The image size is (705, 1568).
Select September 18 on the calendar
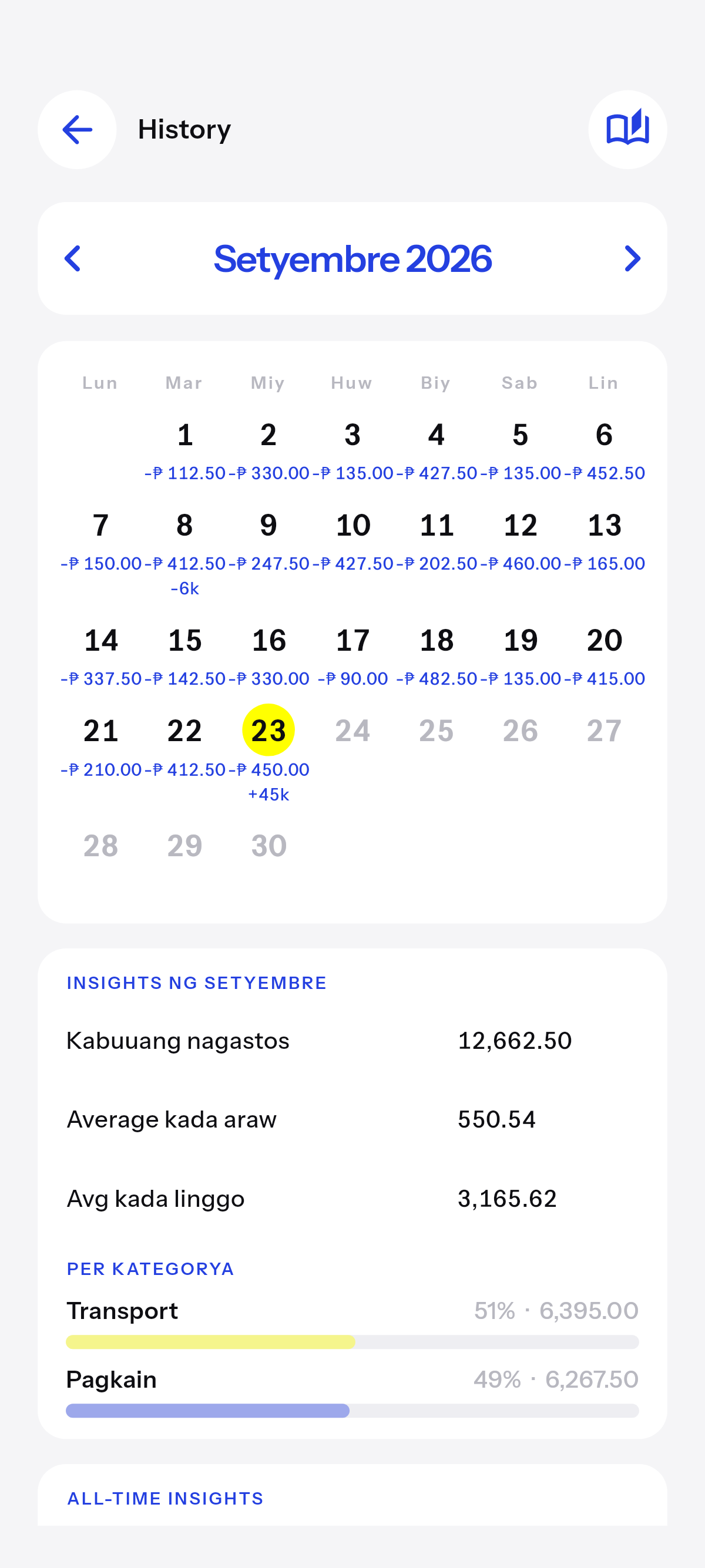pyautogui.click(x=437, y=657)
